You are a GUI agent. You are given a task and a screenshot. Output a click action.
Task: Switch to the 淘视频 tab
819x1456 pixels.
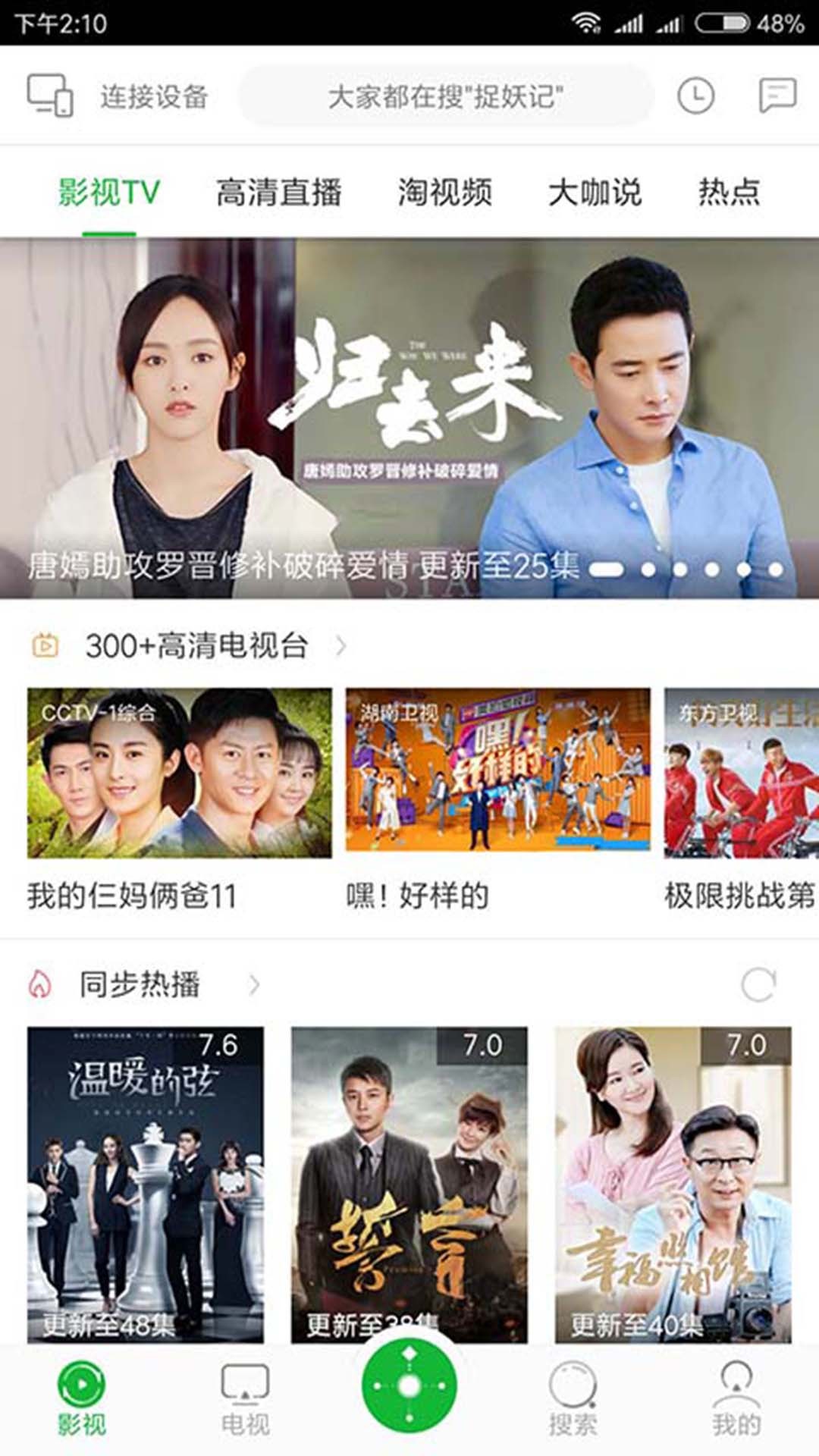pyautogui.click(x=445, y=192)
